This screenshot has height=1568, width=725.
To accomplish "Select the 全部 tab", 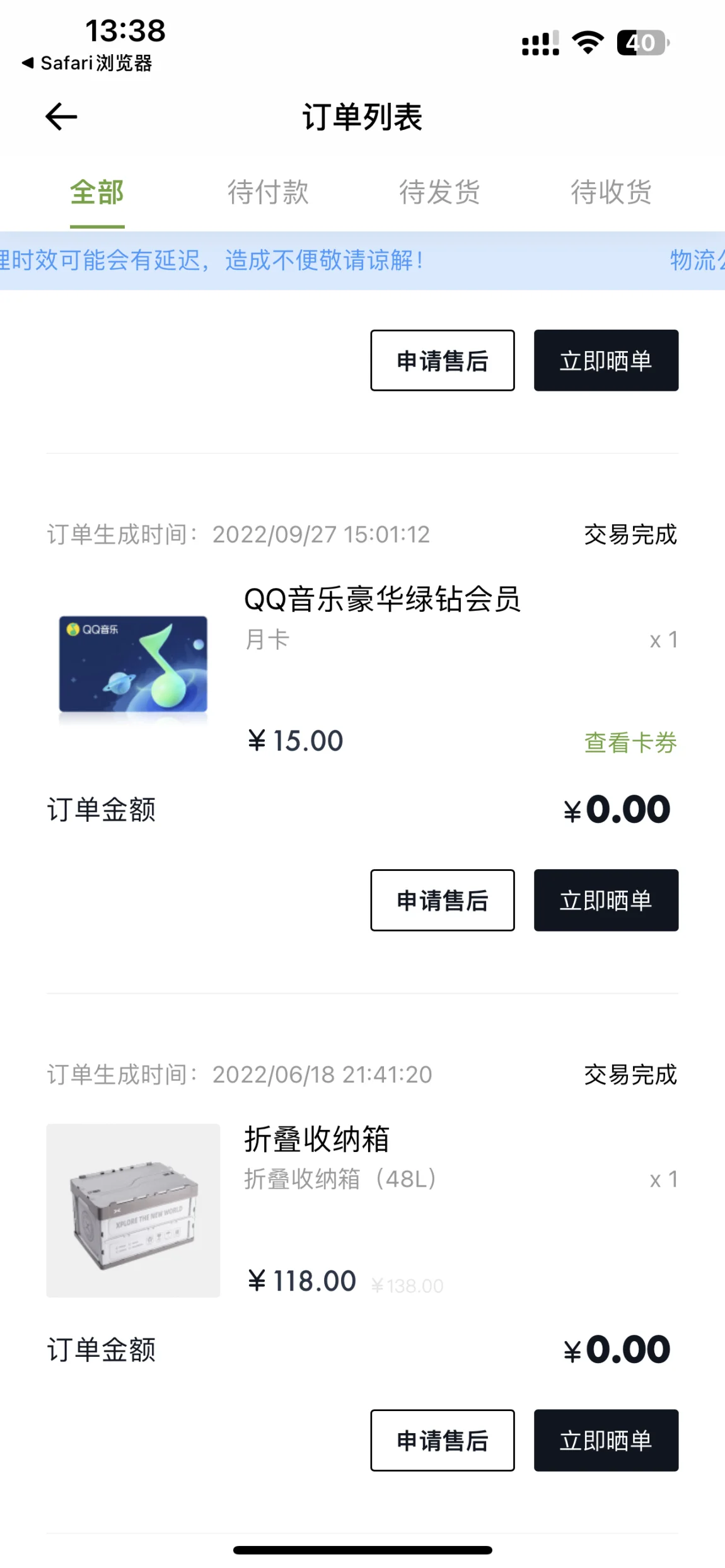I will [x=97, y=192].
